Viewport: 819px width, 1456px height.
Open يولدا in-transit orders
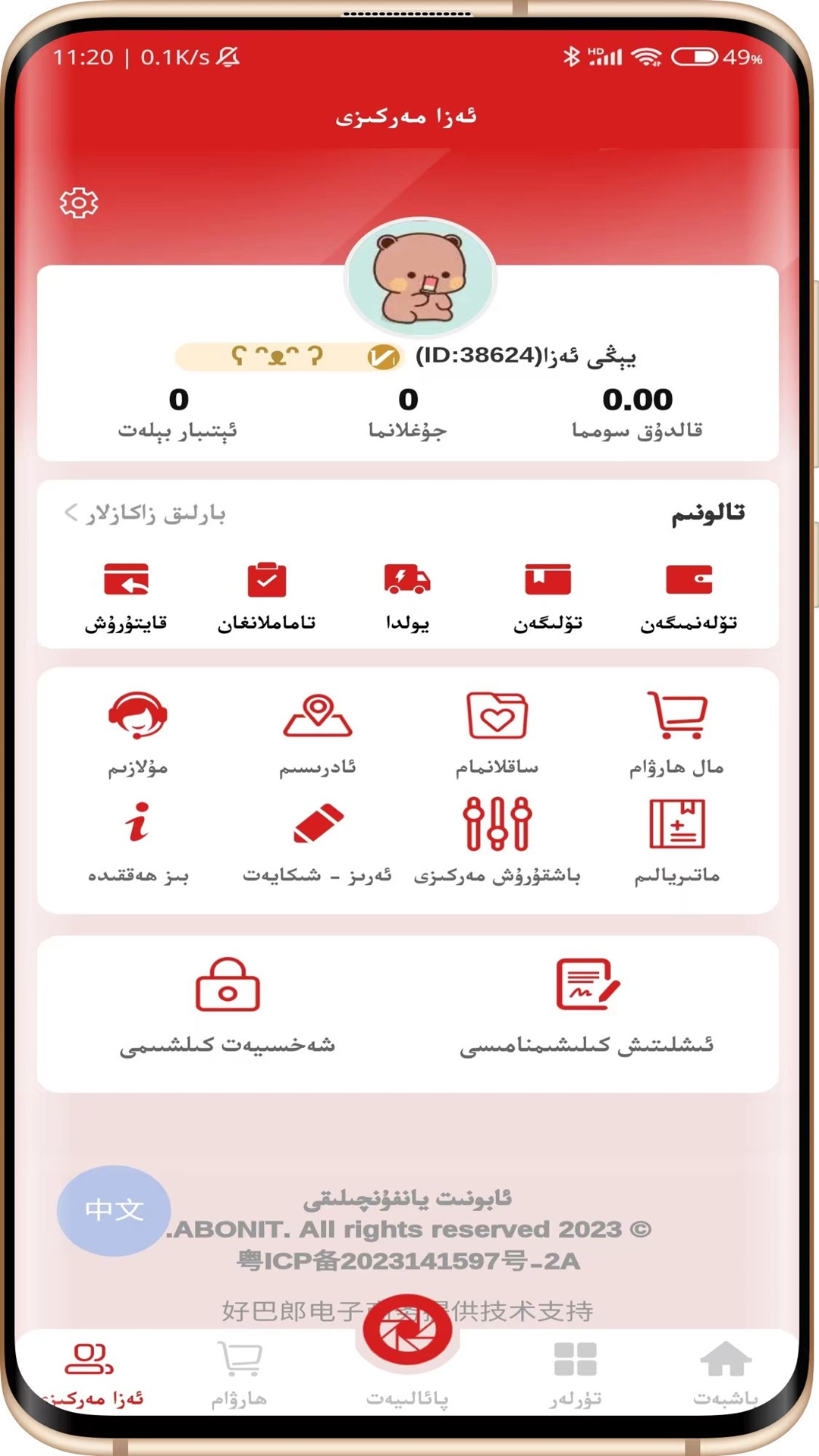pos(407,595)
